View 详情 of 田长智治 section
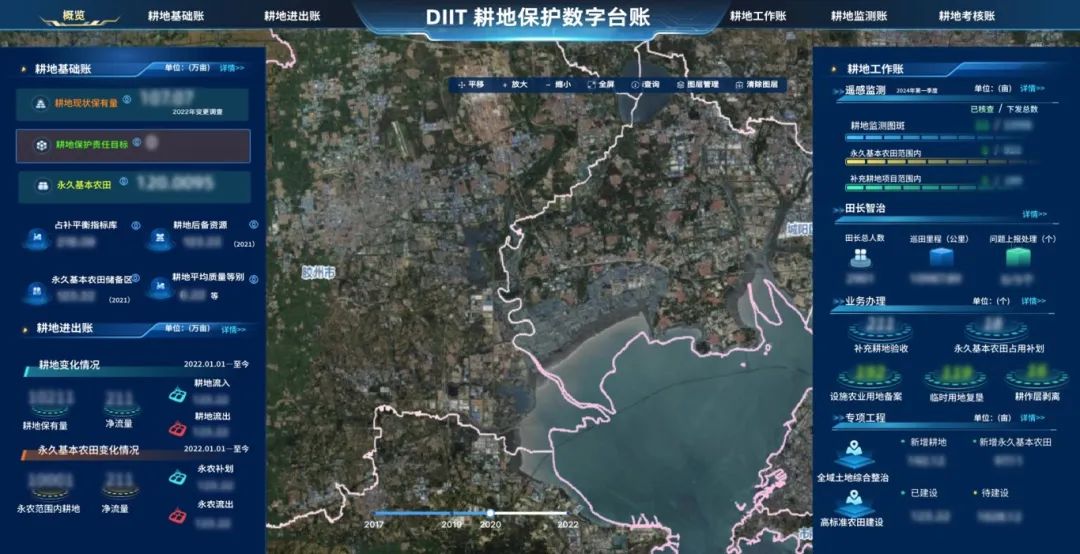Image resolution: width=1080 pixels, height=554 pixels. tap(1034, 214)
